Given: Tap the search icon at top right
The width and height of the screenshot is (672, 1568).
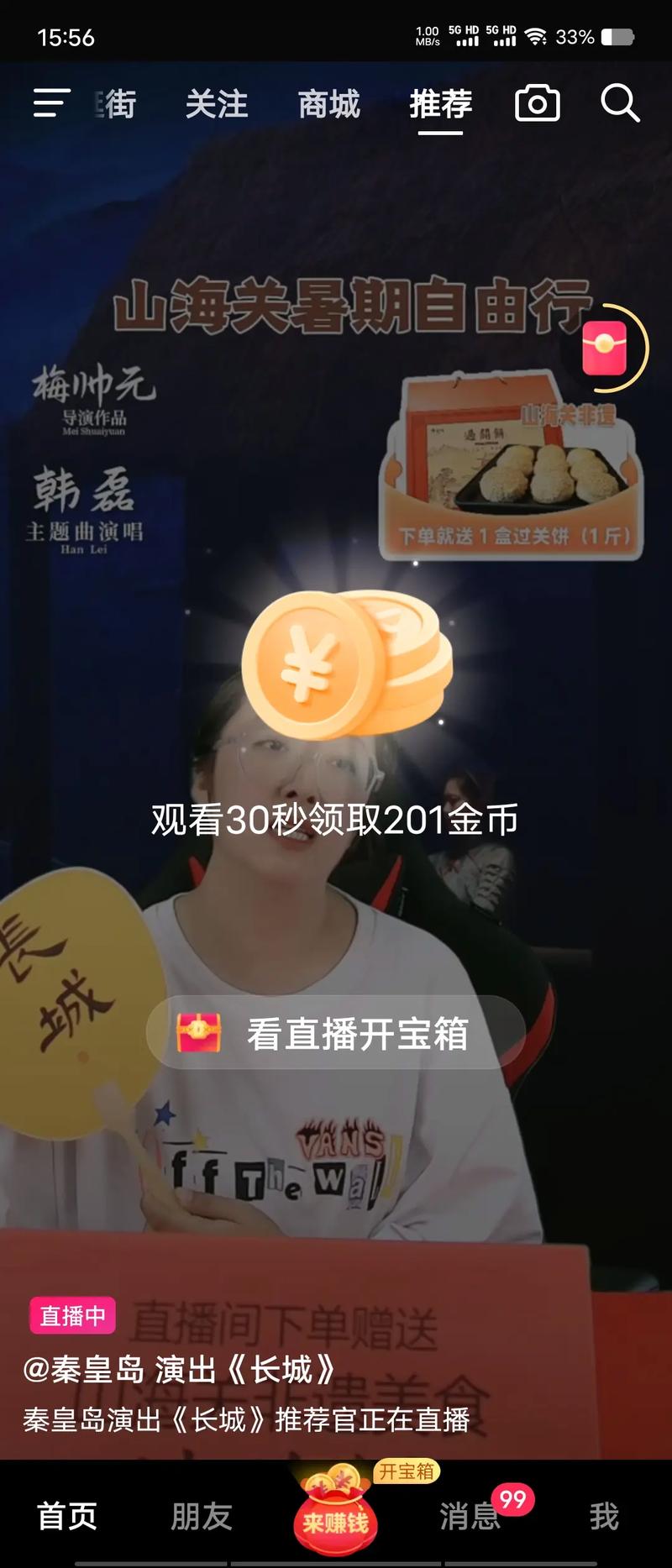Looking at the screenshot, I should tap(619, 104).
